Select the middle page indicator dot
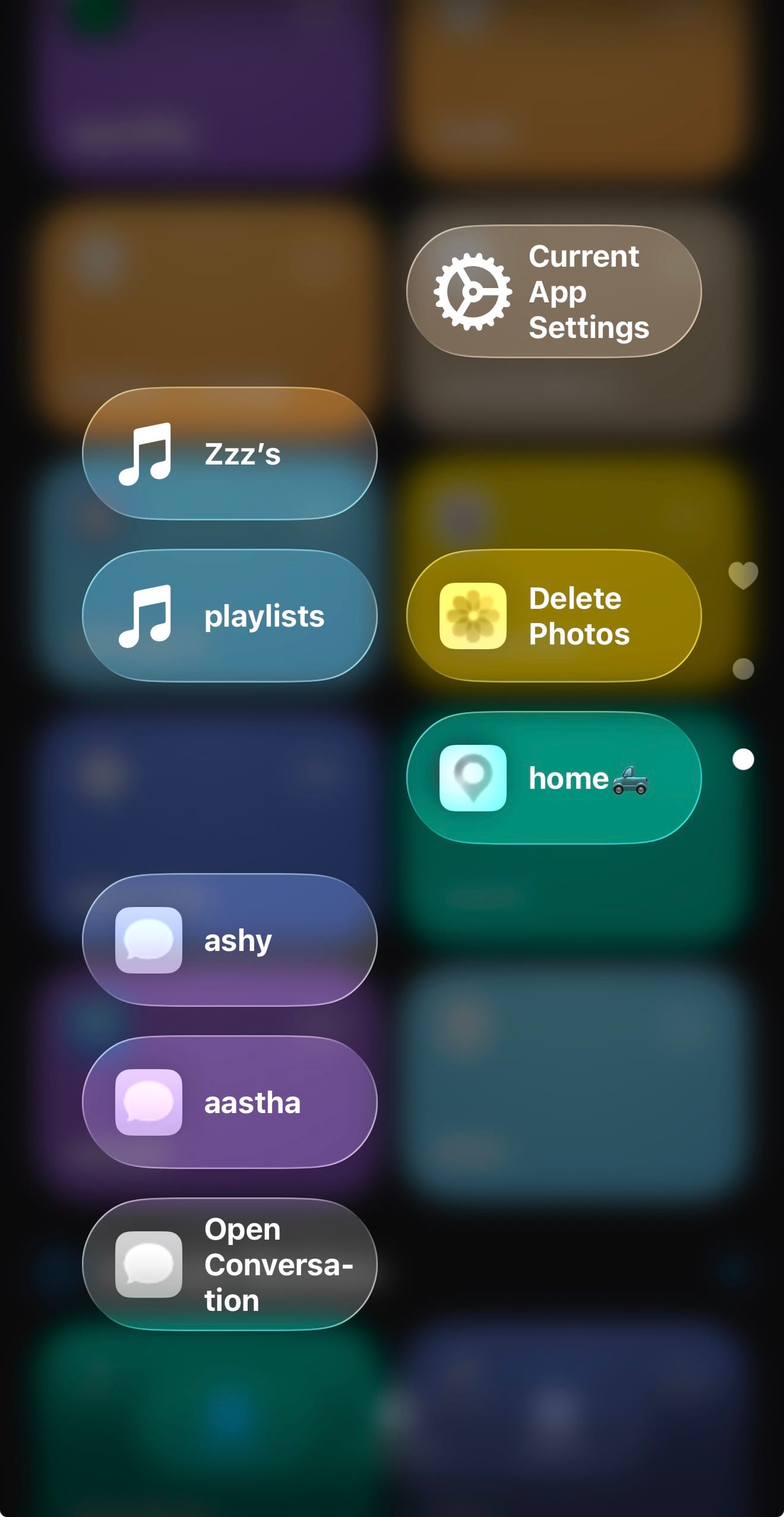784x1517 pixels. click(x=743, y=669)
